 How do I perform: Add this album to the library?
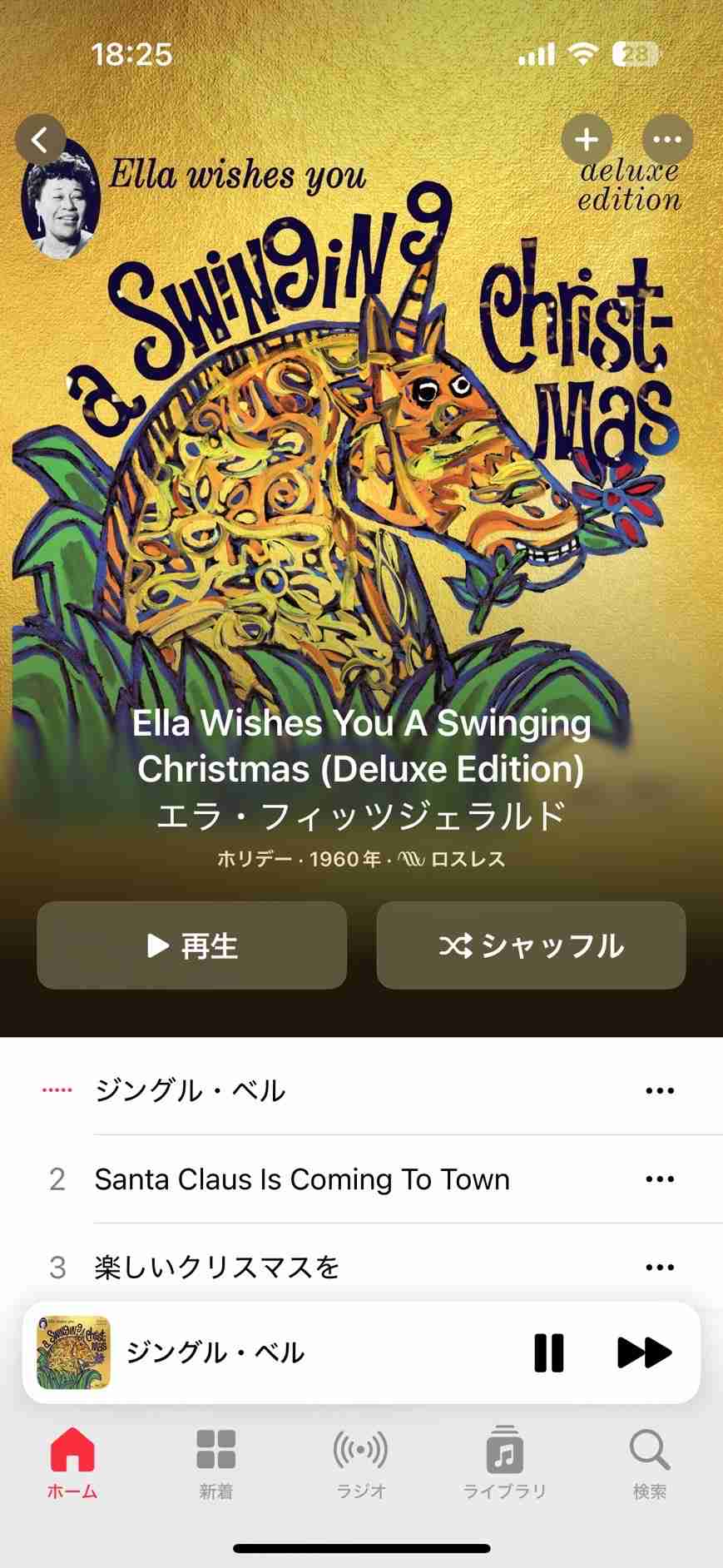pyautogui.click(x=587, y=139)
